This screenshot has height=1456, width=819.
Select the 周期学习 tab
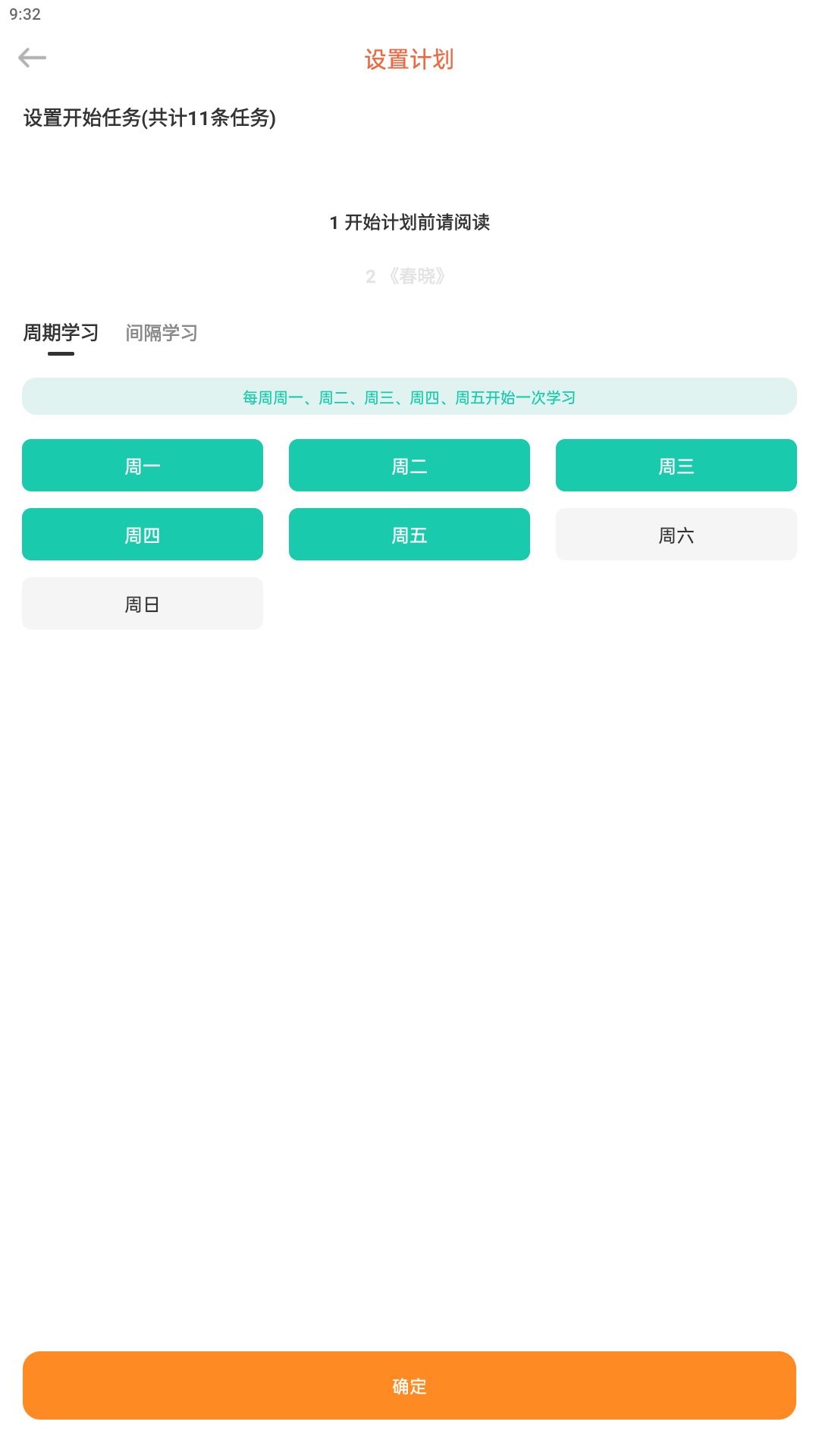tap(61, 333)
